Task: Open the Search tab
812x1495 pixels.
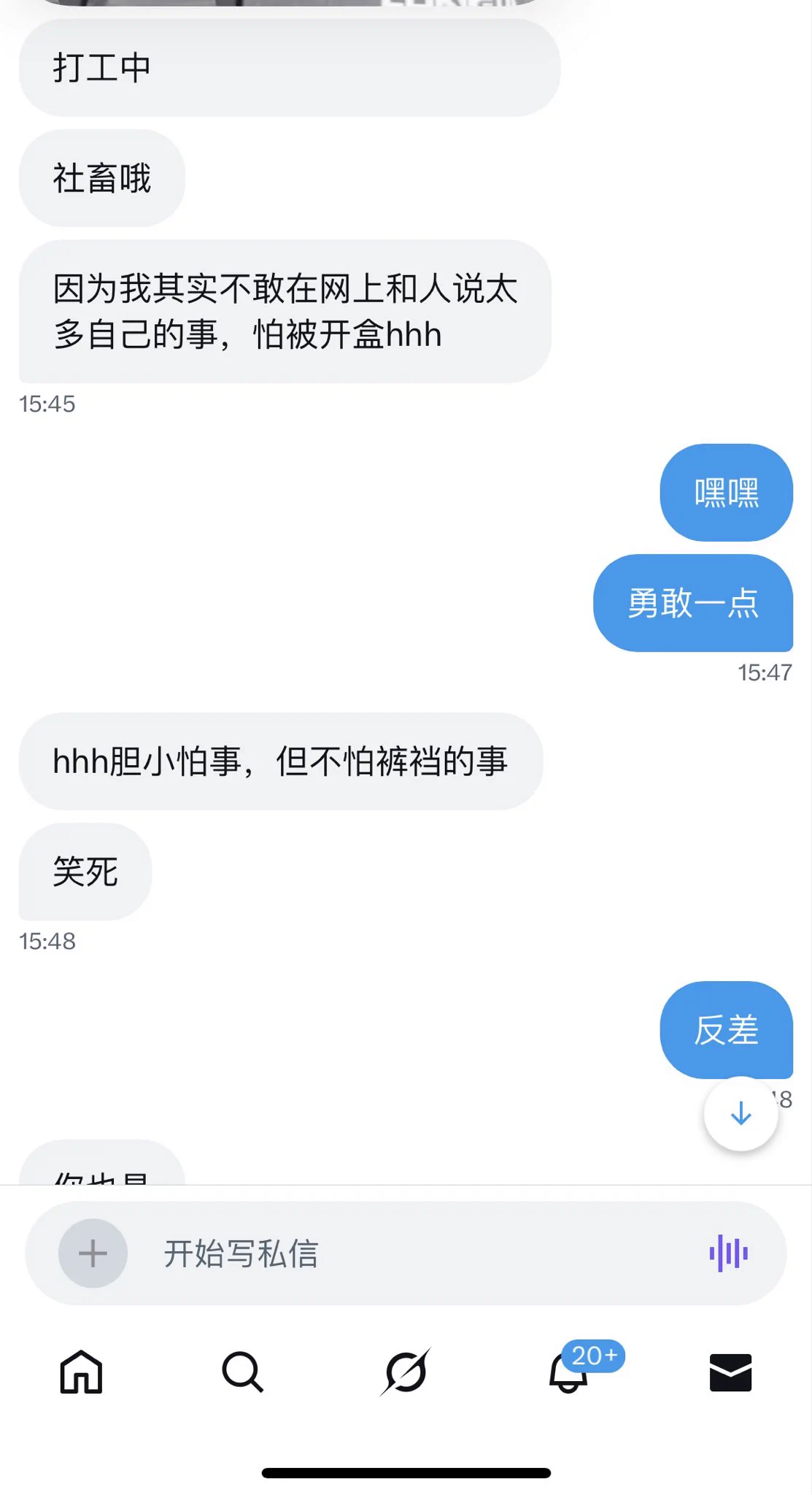Action: pyautogui.click(x=242, y=1372)
